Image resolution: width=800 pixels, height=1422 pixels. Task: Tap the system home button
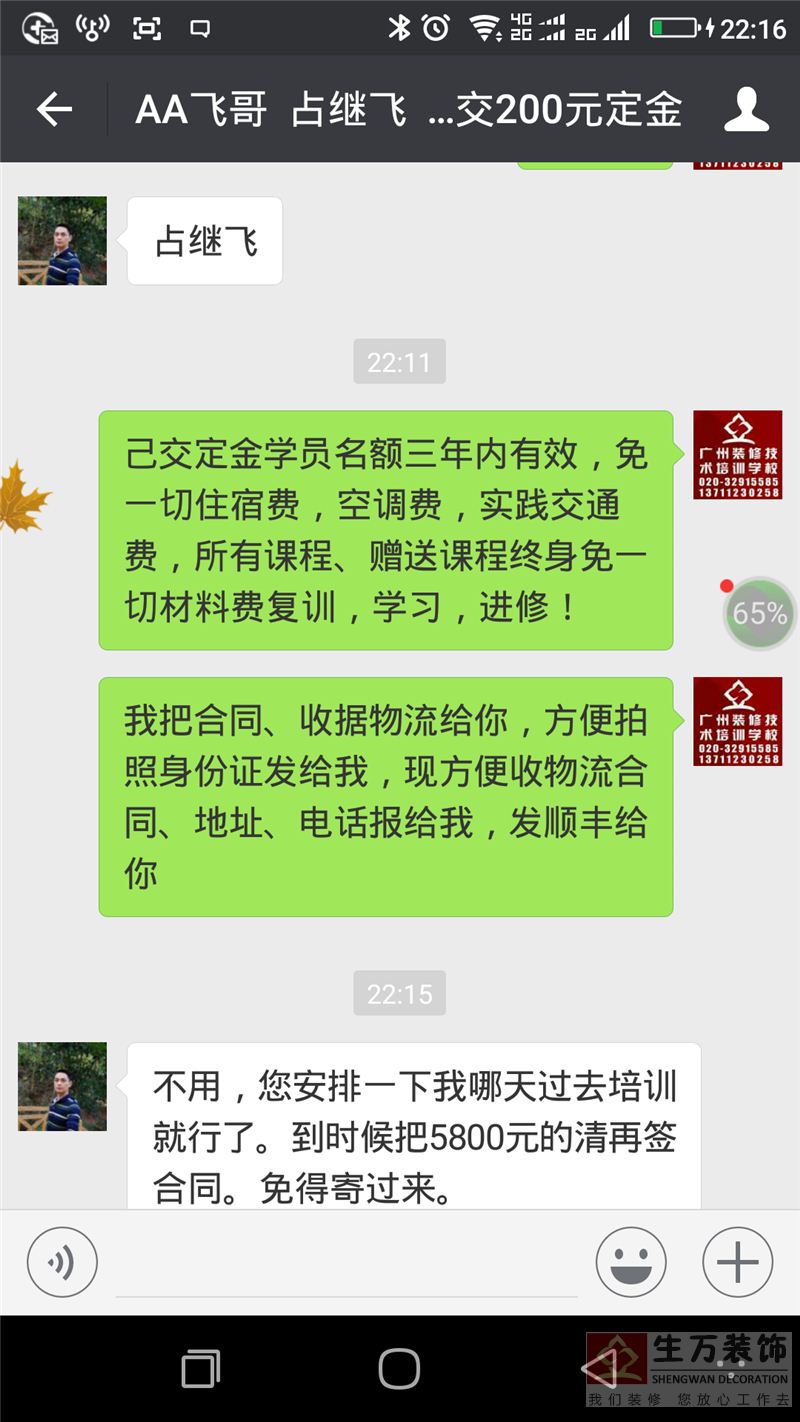point(399,1368)
